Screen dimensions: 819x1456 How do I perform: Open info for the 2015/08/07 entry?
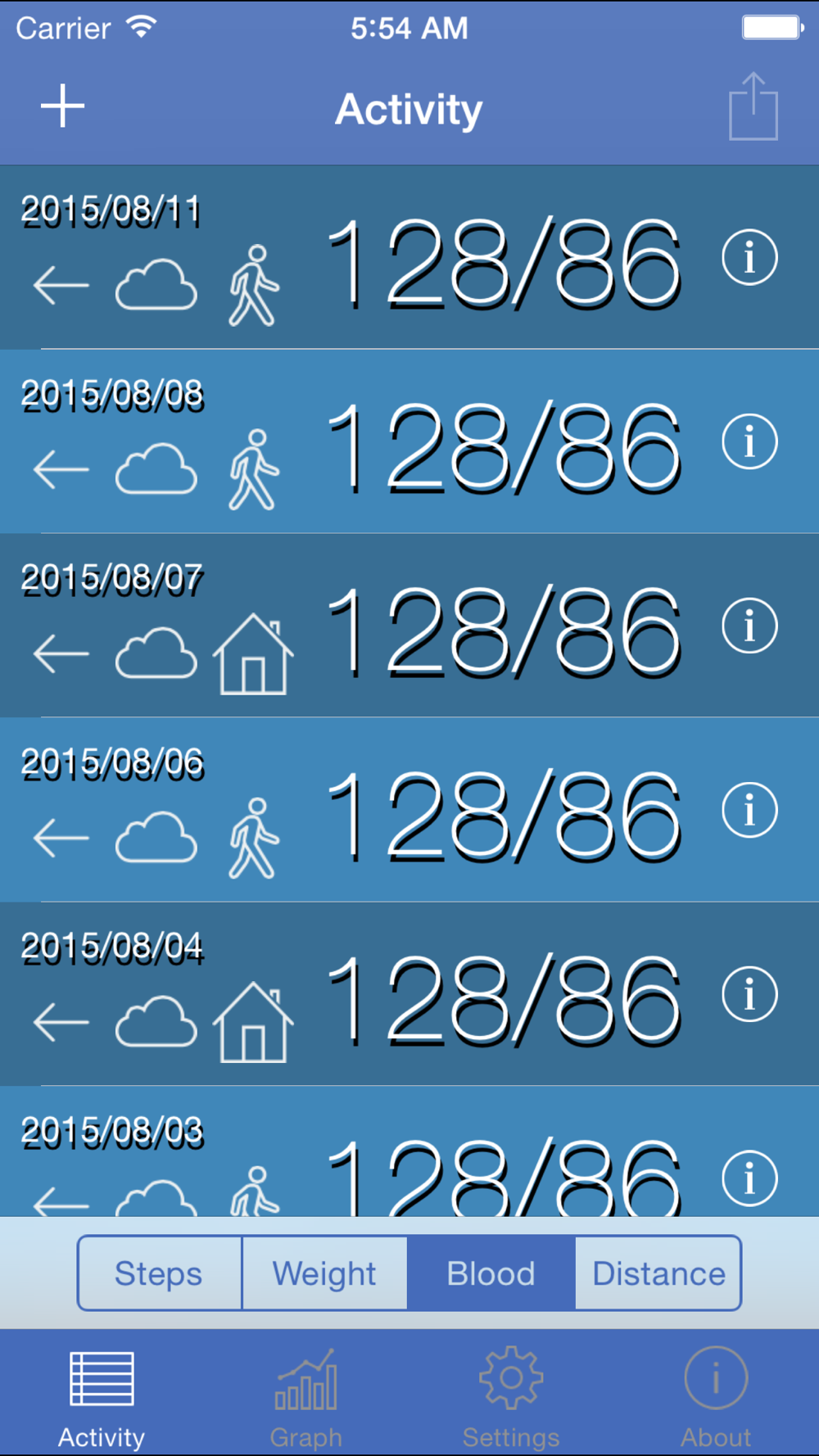point(749,626)
